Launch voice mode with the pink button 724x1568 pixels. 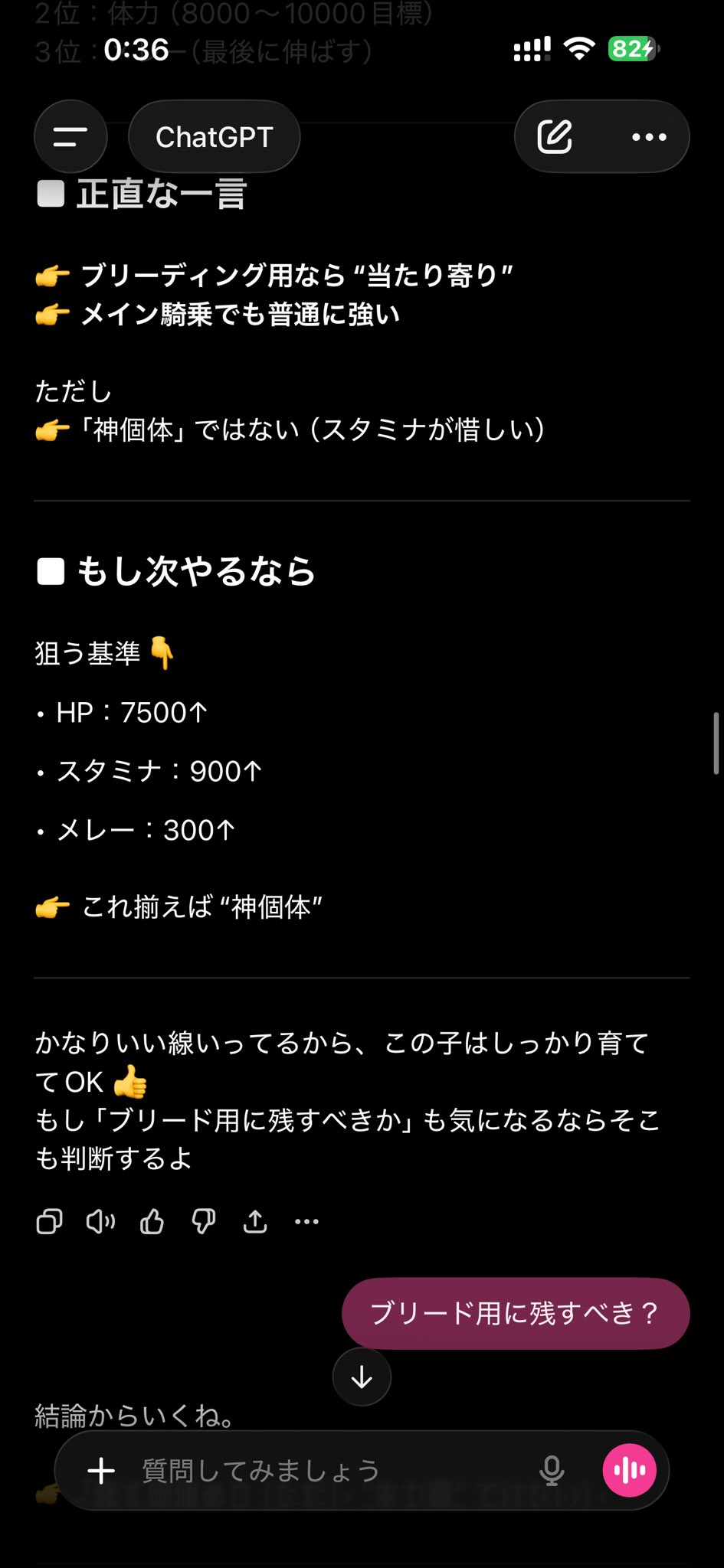click(x=629, y=1470)
